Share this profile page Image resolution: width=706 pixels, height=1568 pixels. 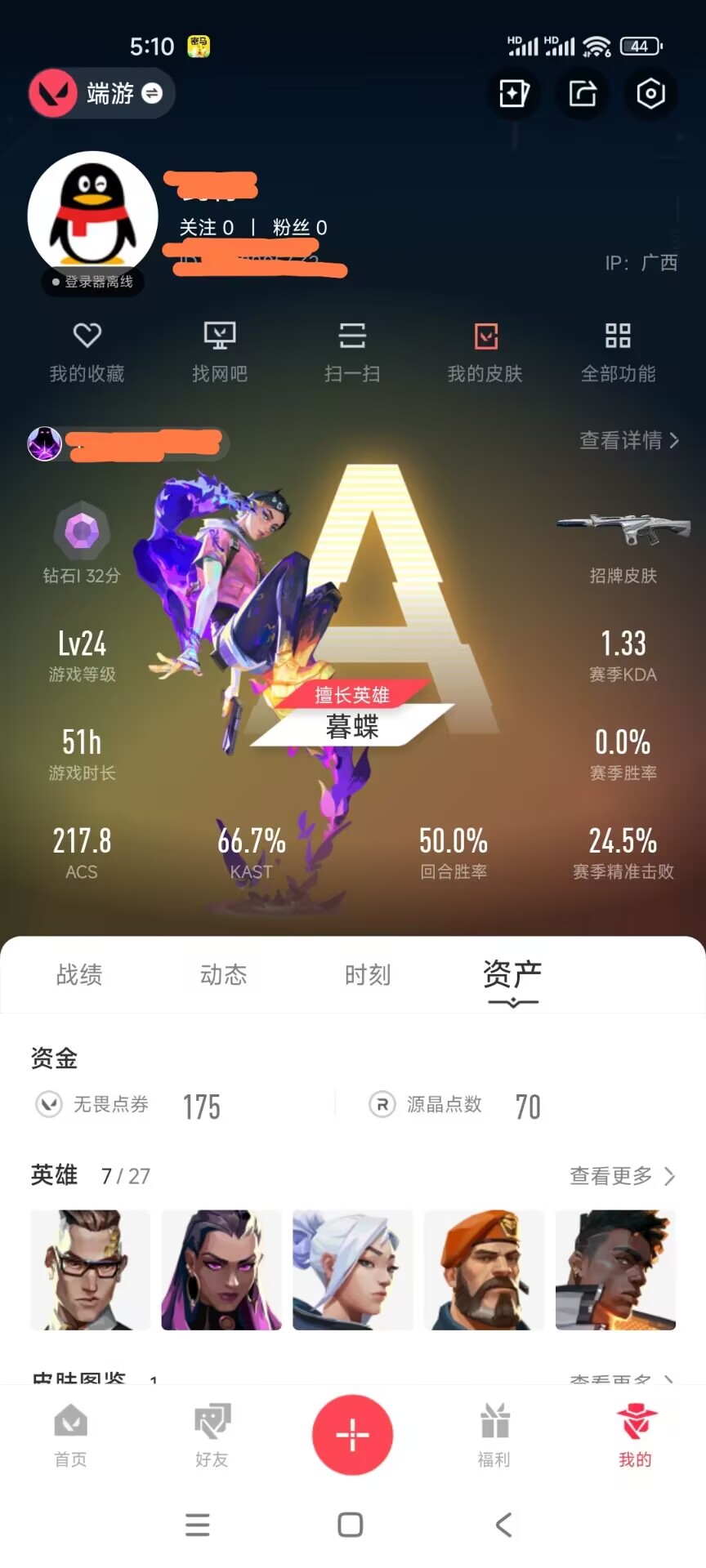583,94
